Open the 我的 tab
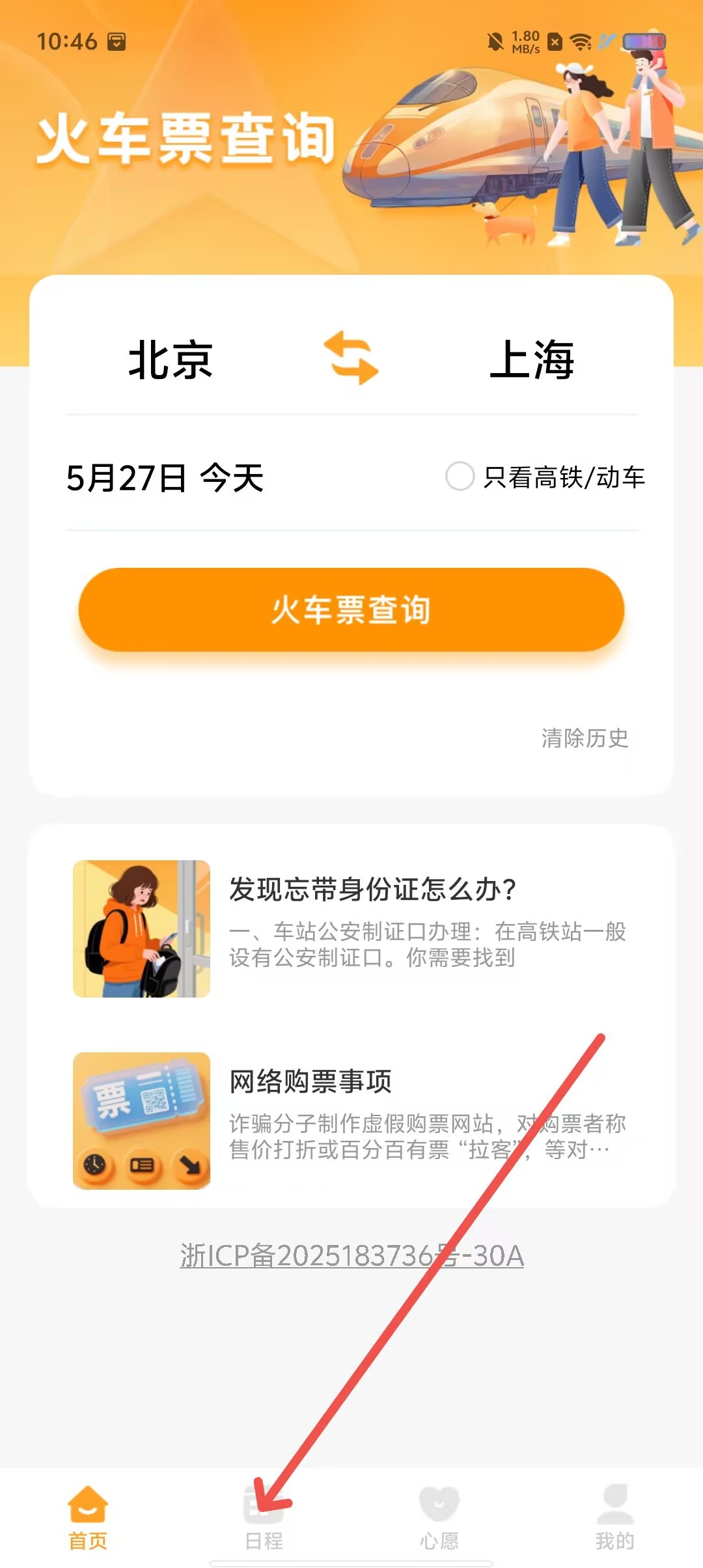Screen dimensions: 703x1568 (615, 1517)
